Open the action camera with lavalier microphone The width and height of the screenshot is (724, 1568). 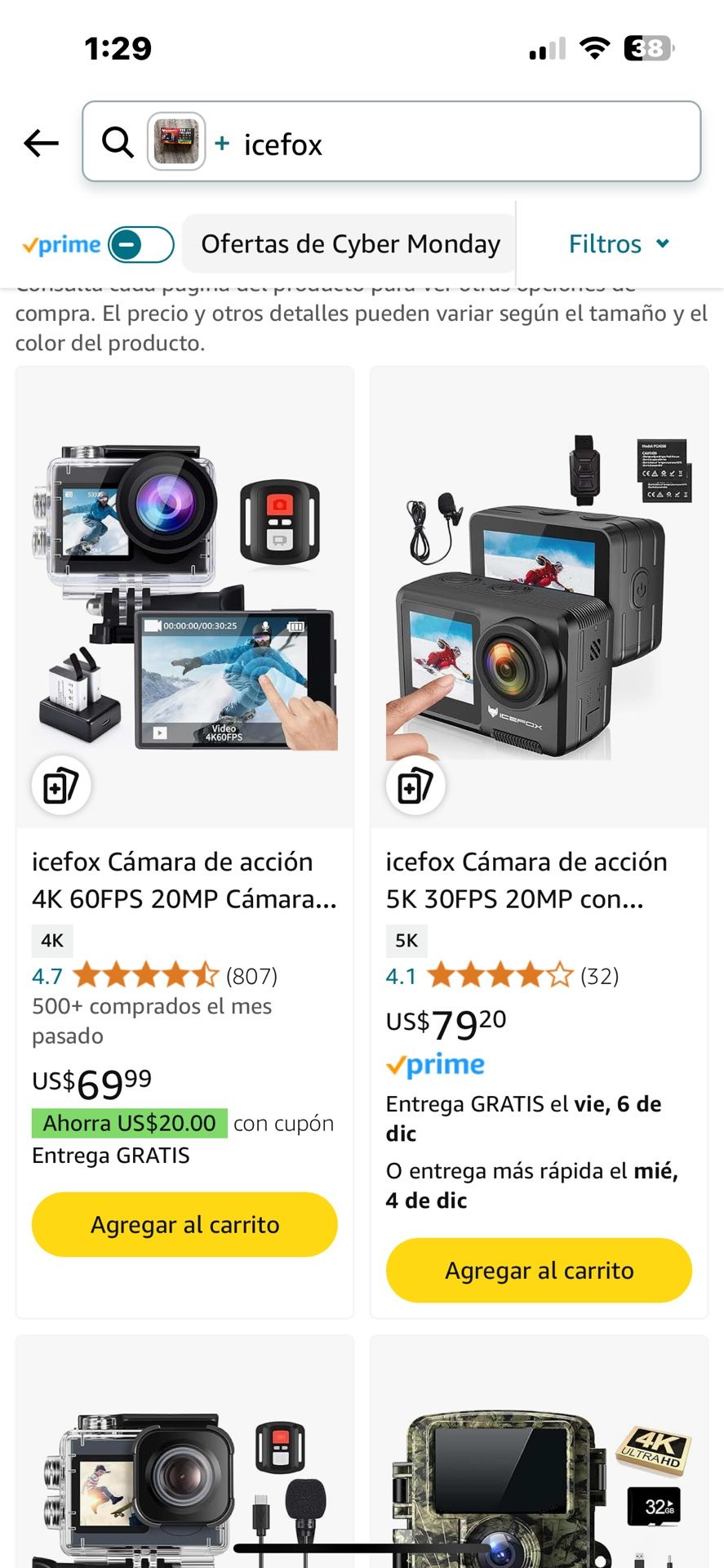pos(184,1470)
